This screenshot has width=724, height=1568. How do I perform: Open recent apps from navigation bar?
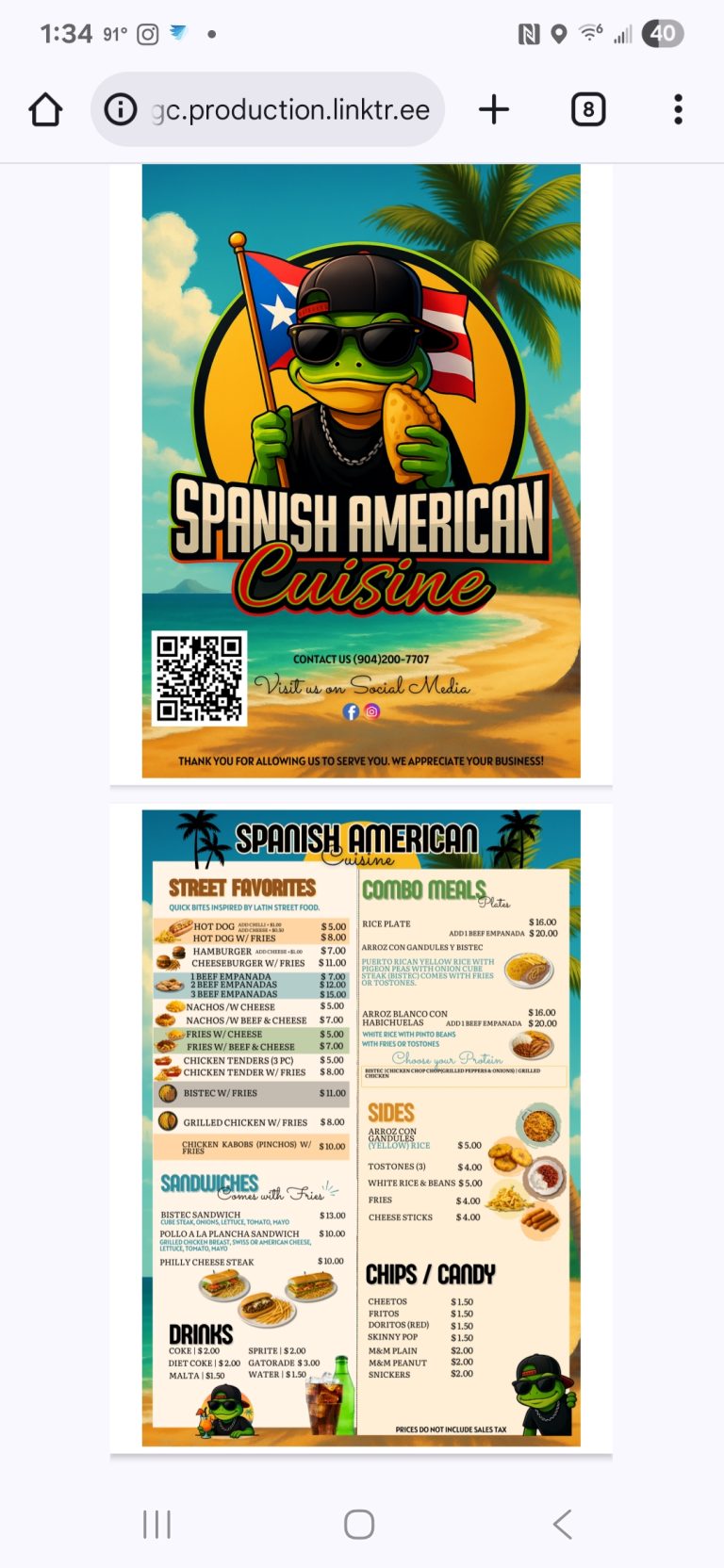click(x=157, y=1524)
